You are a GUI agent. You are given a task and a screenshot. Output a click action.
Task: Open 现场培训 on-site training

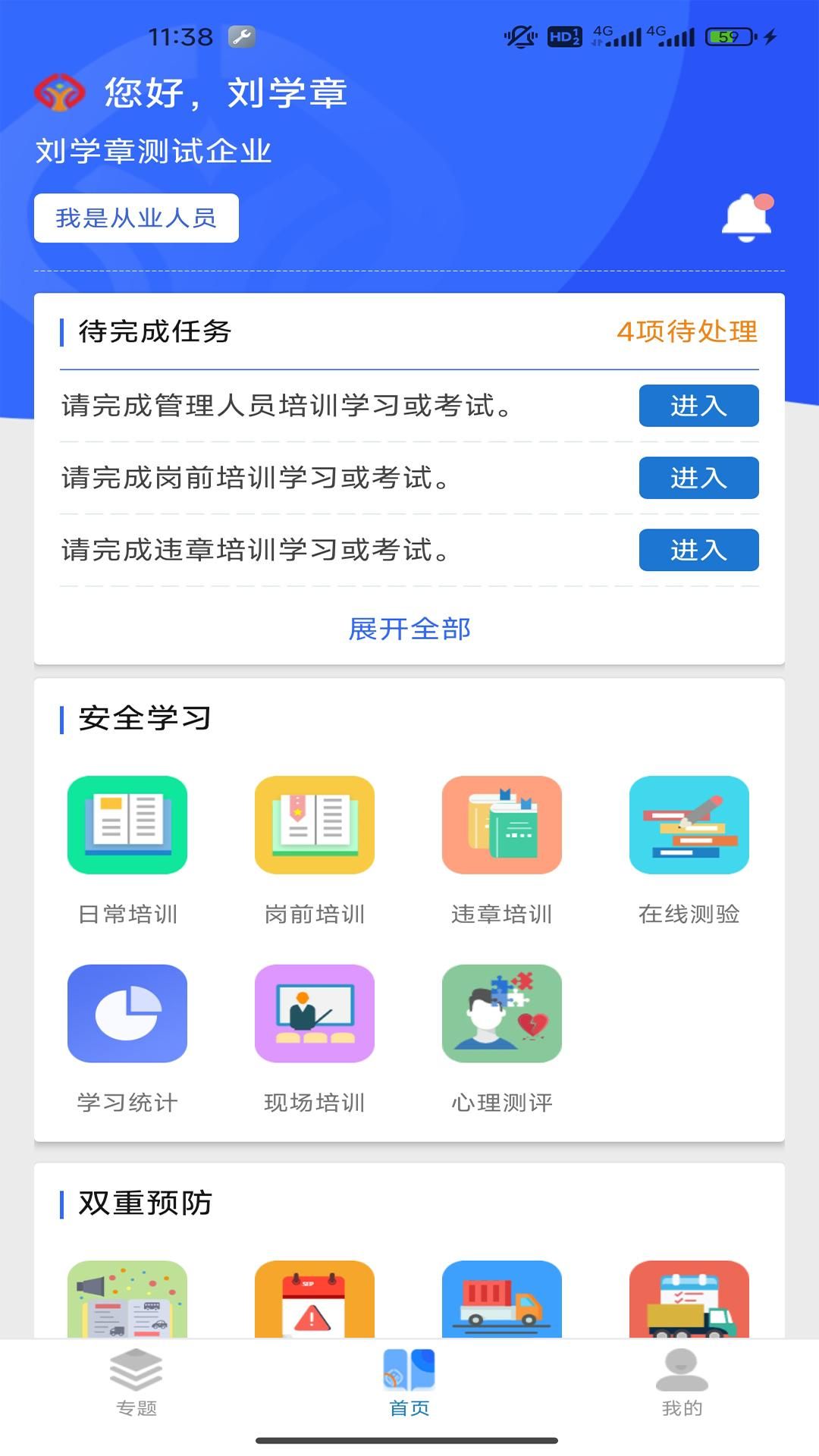[x=314, y=1014]
